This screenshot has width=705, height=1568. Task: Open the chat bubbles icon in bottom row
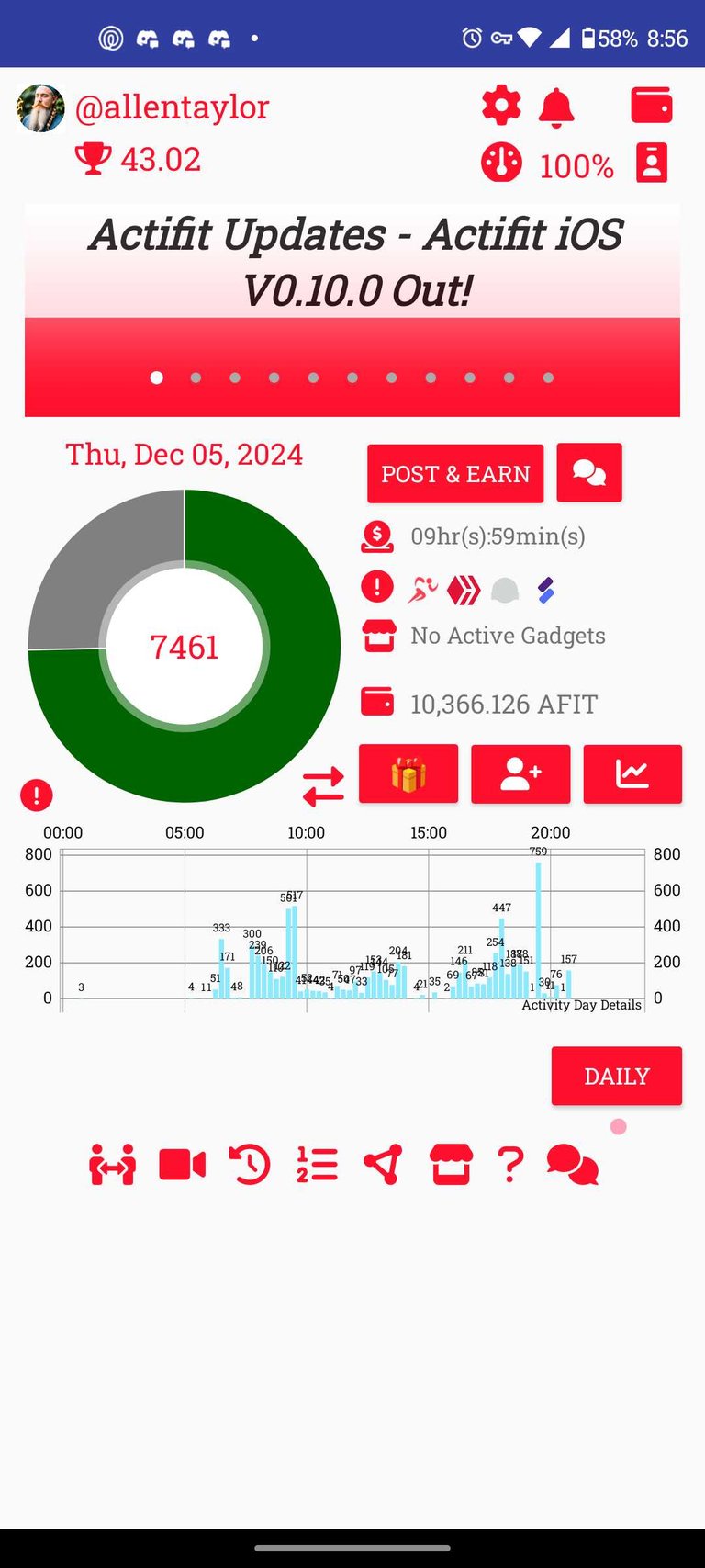coord(572,1165)
